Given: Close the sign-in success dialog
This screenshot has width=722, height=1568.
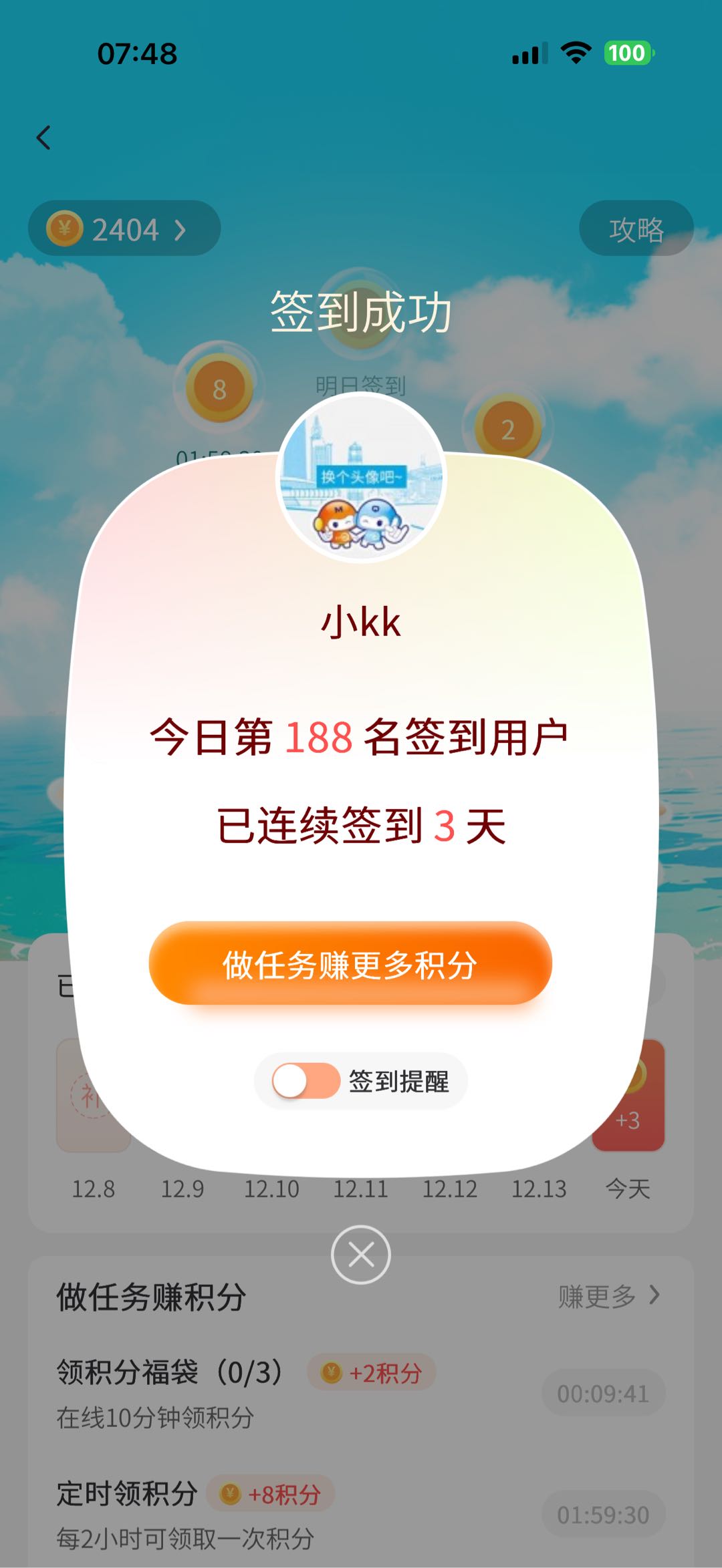Looking at the screenshot, I should pos(361,1255).
